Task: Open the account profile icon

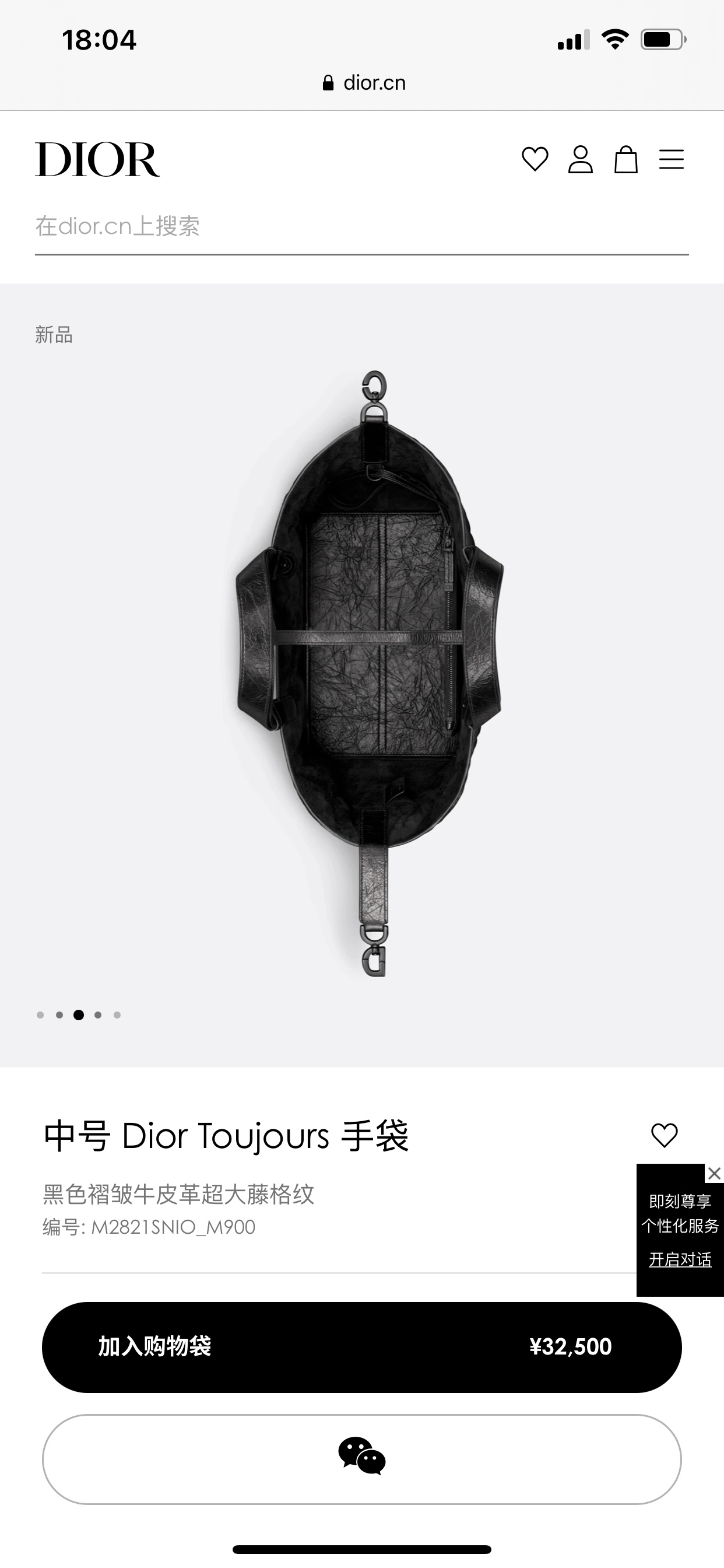Action: pyautogui.click(x=581, y=159)
